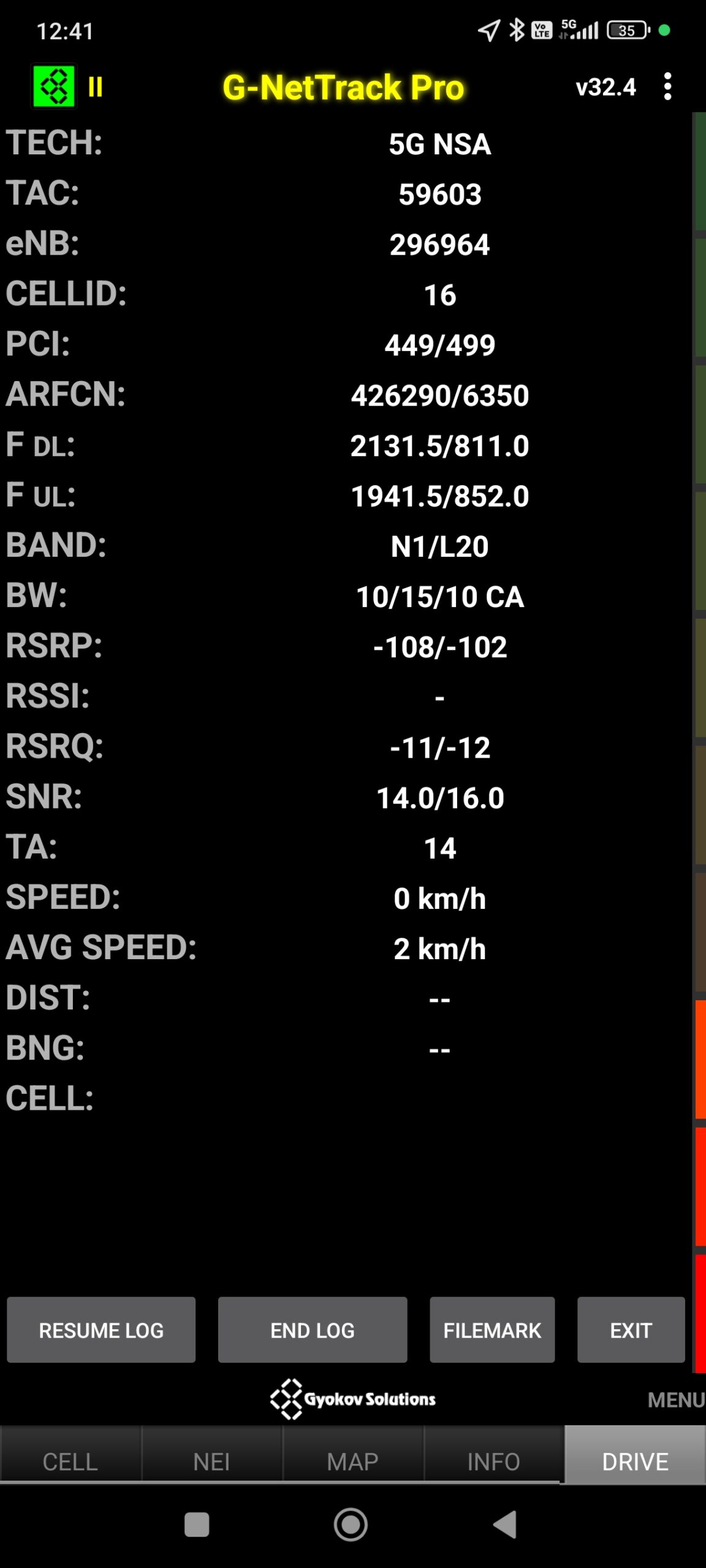Viewport: 706px width, 1568px height.
Task: Switch to the NEI tab
Action: [211, 1461]
